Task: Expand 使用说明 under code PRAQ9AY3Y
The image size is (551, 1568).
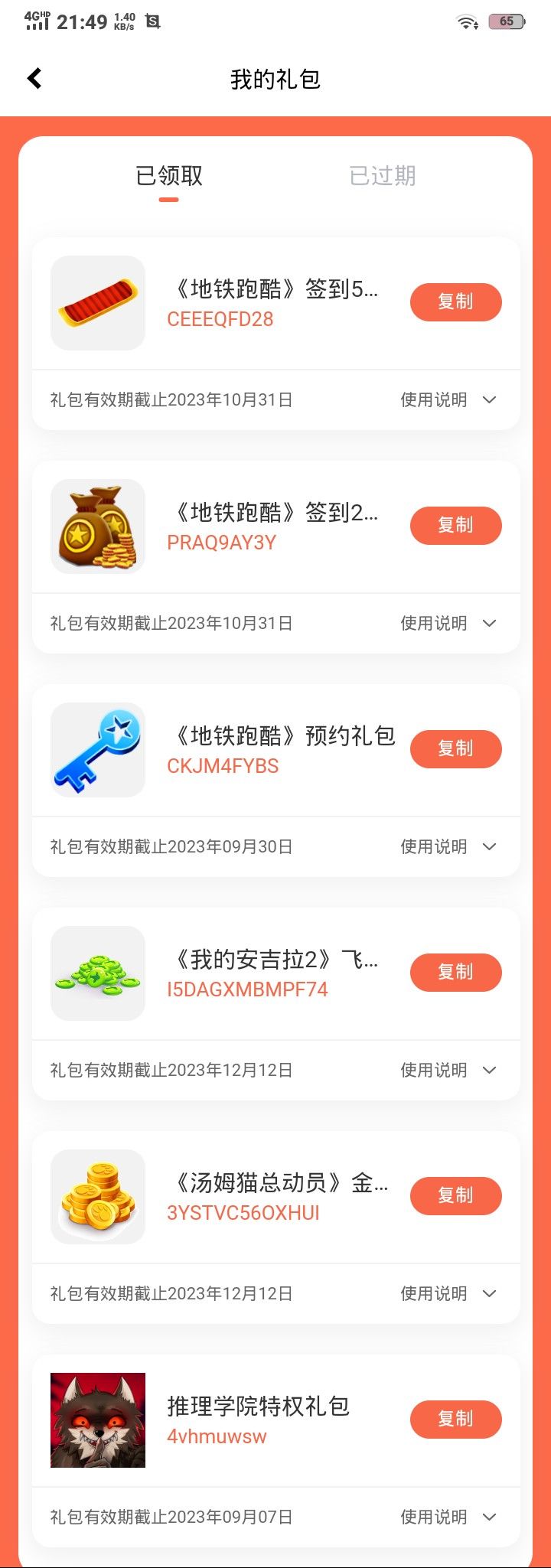Action: [448, 623]
